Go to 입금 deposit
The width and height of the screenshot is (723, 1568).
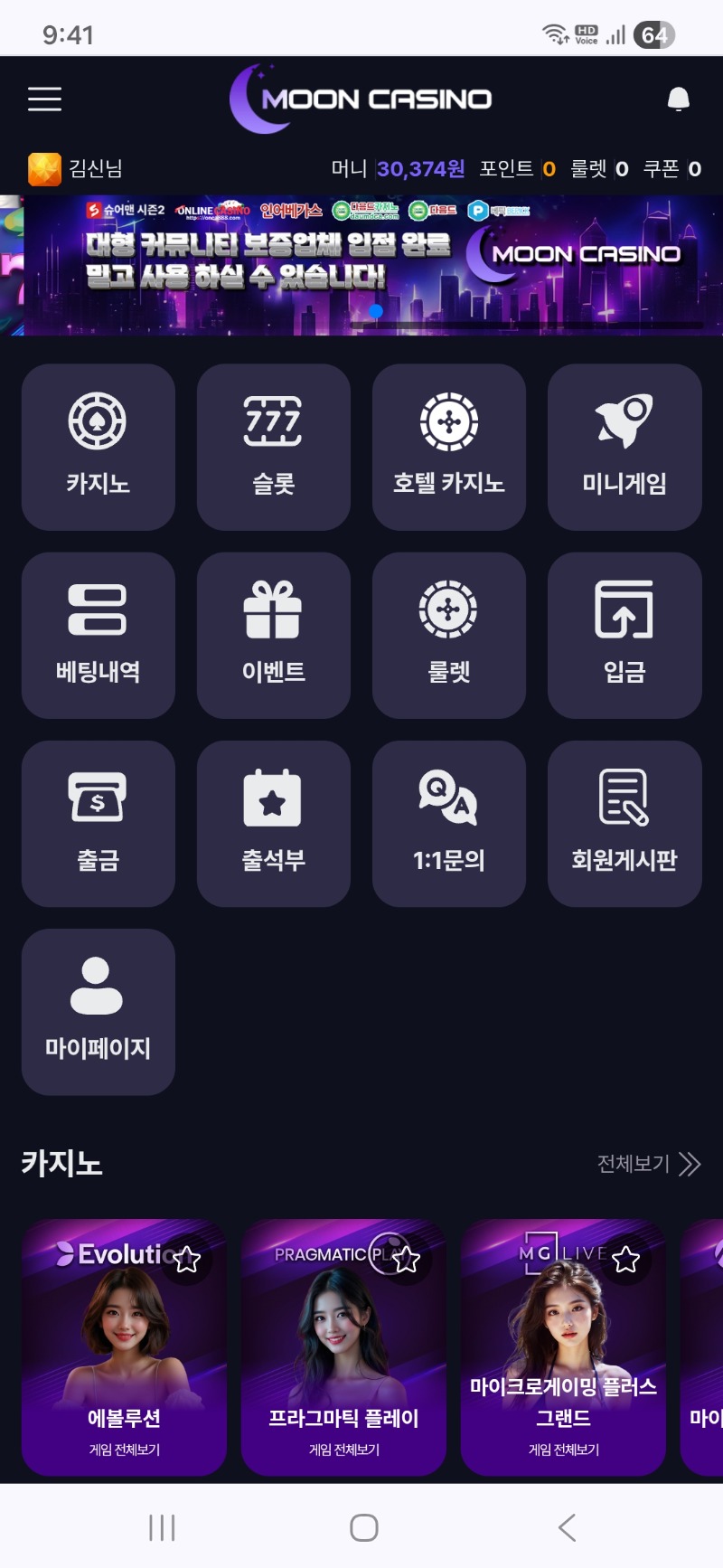point(624,635)
